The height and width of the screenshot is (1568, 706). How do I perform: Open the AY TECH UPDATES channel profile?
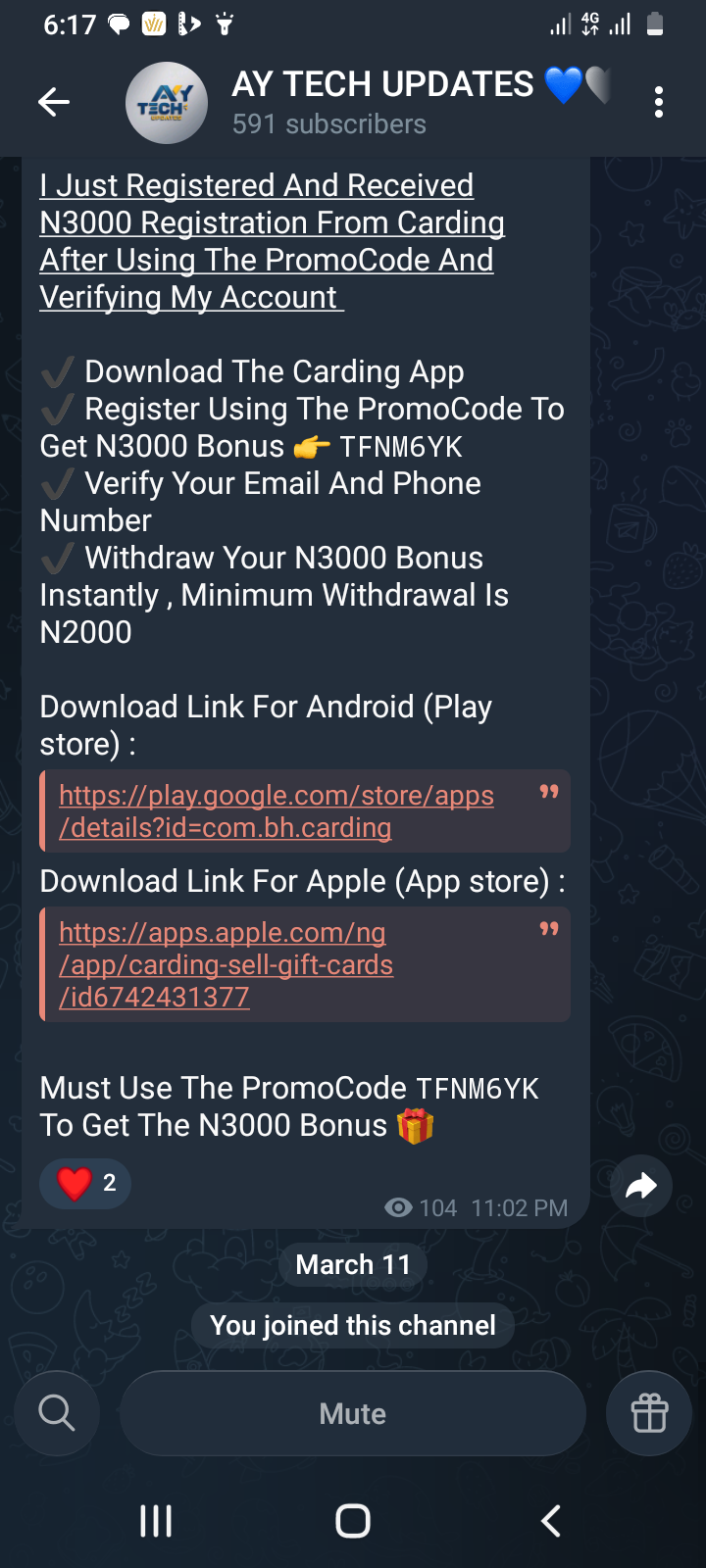[382, 102]
